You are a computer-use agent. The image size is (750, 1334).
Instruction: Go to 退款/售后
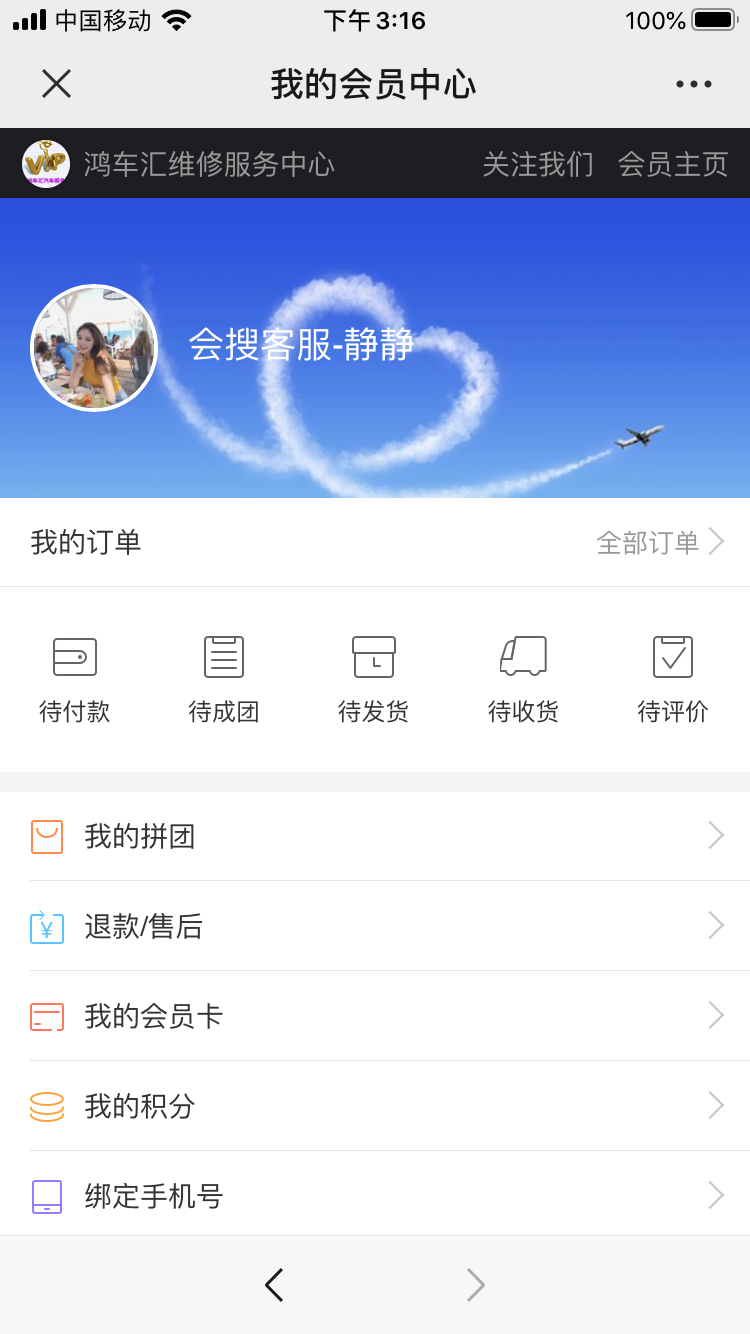click(x=375, y=926)
